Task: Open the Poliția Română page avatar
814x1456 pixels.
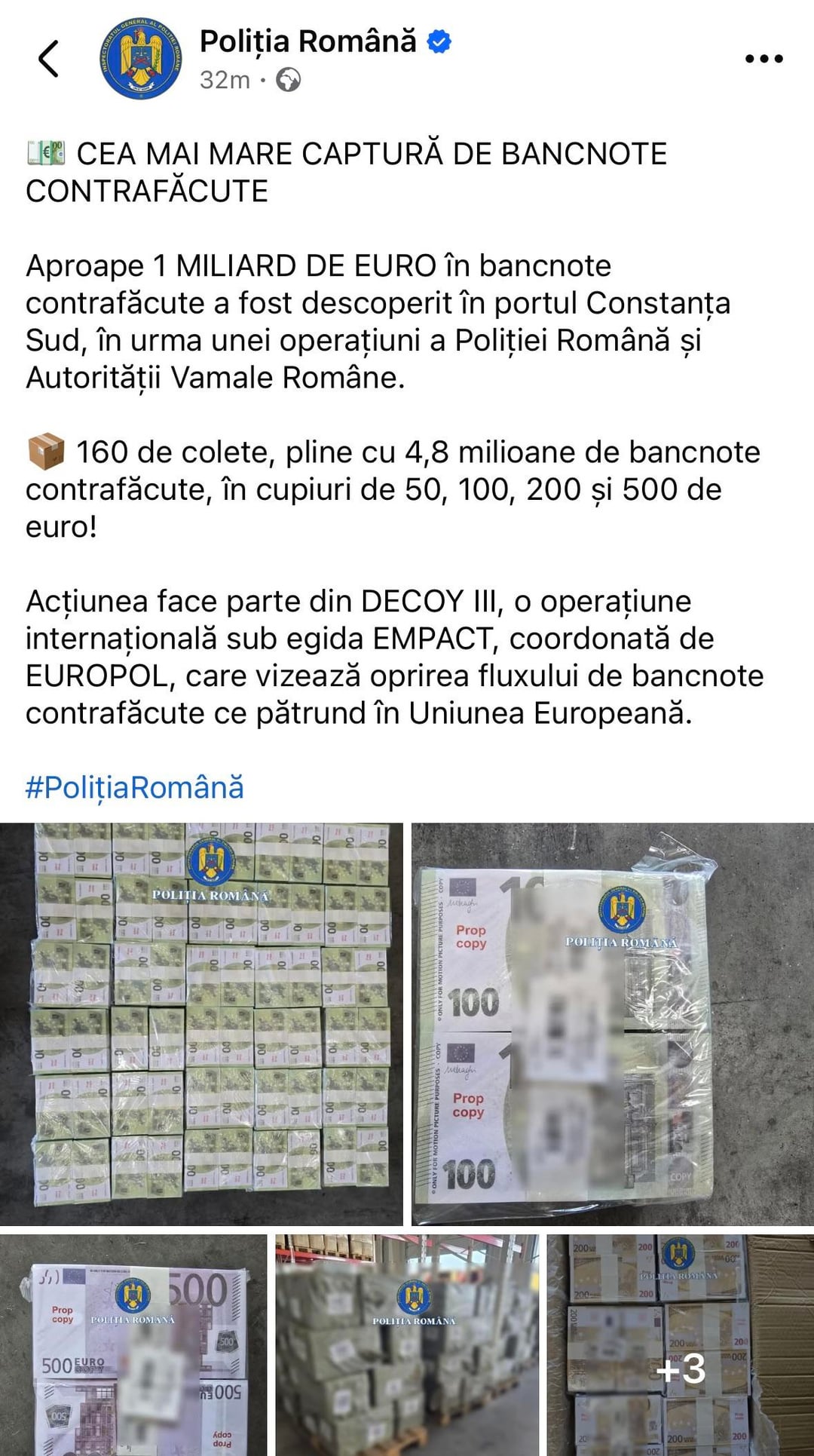Action: (x=140, y=59)
